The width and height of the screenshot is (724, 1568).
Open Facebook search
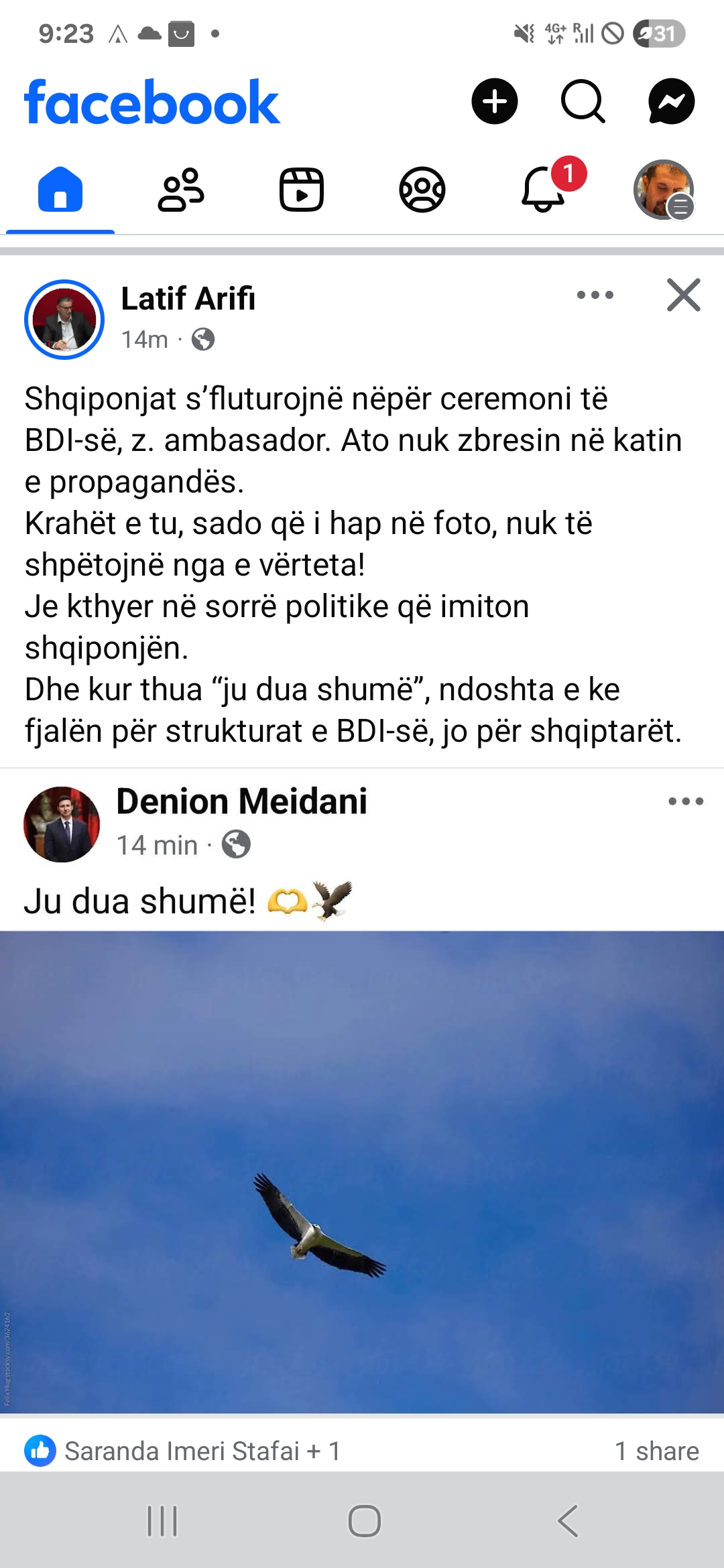(583, 102)
